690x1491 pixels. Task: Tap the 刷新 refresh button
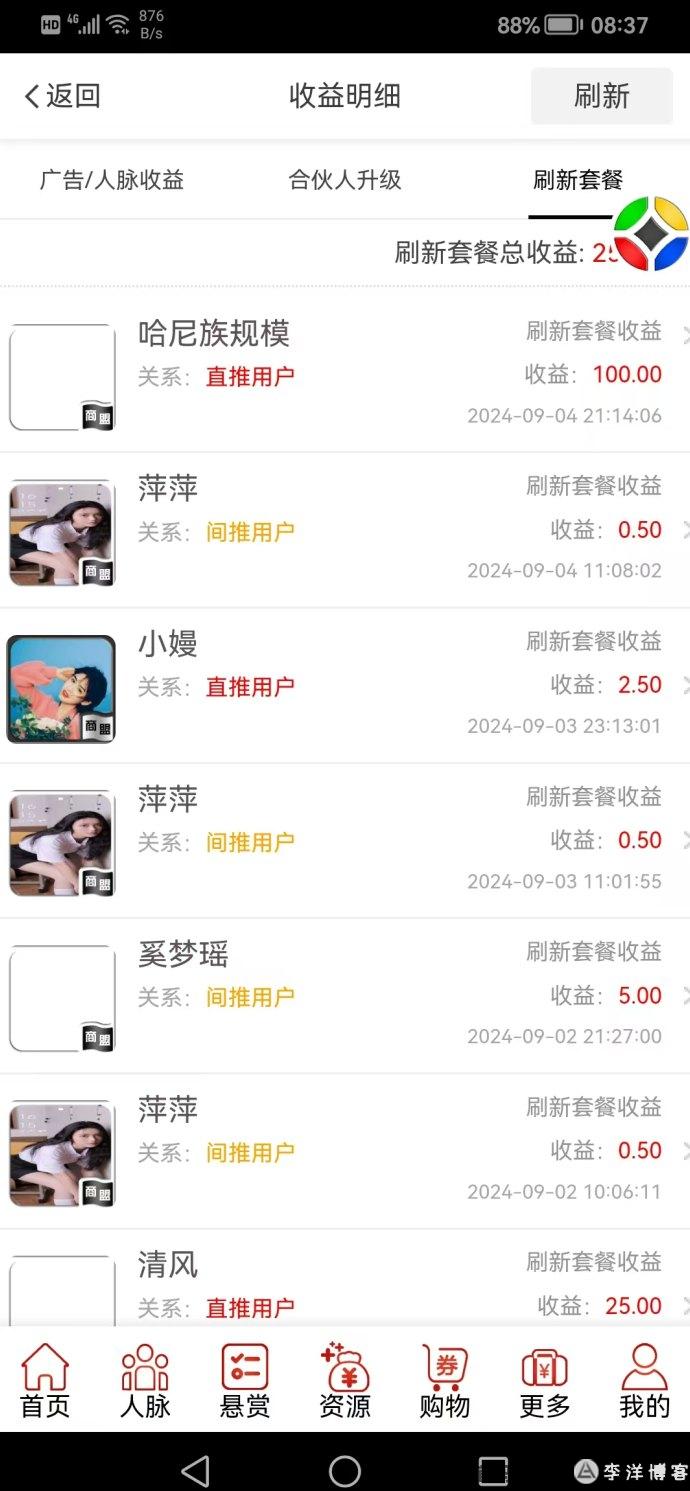(x=601, y=96)
